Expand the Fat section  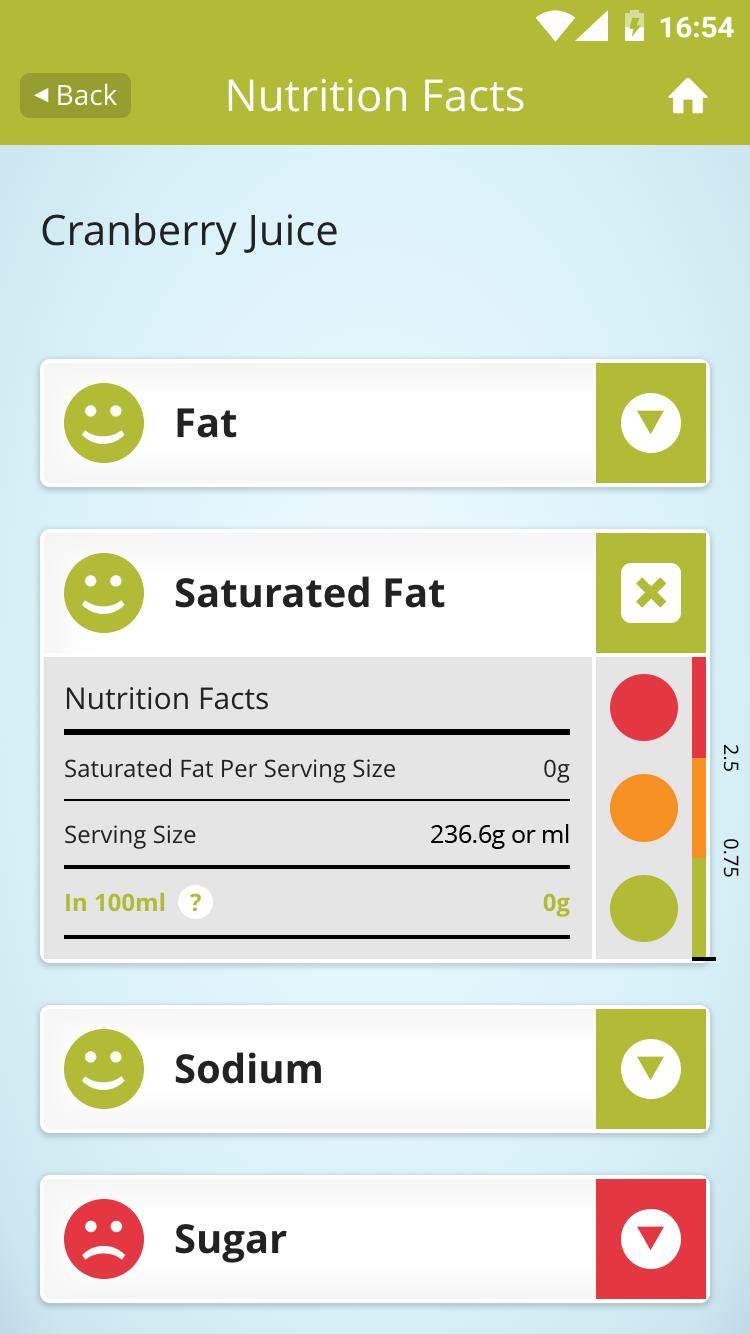[651, 423]
